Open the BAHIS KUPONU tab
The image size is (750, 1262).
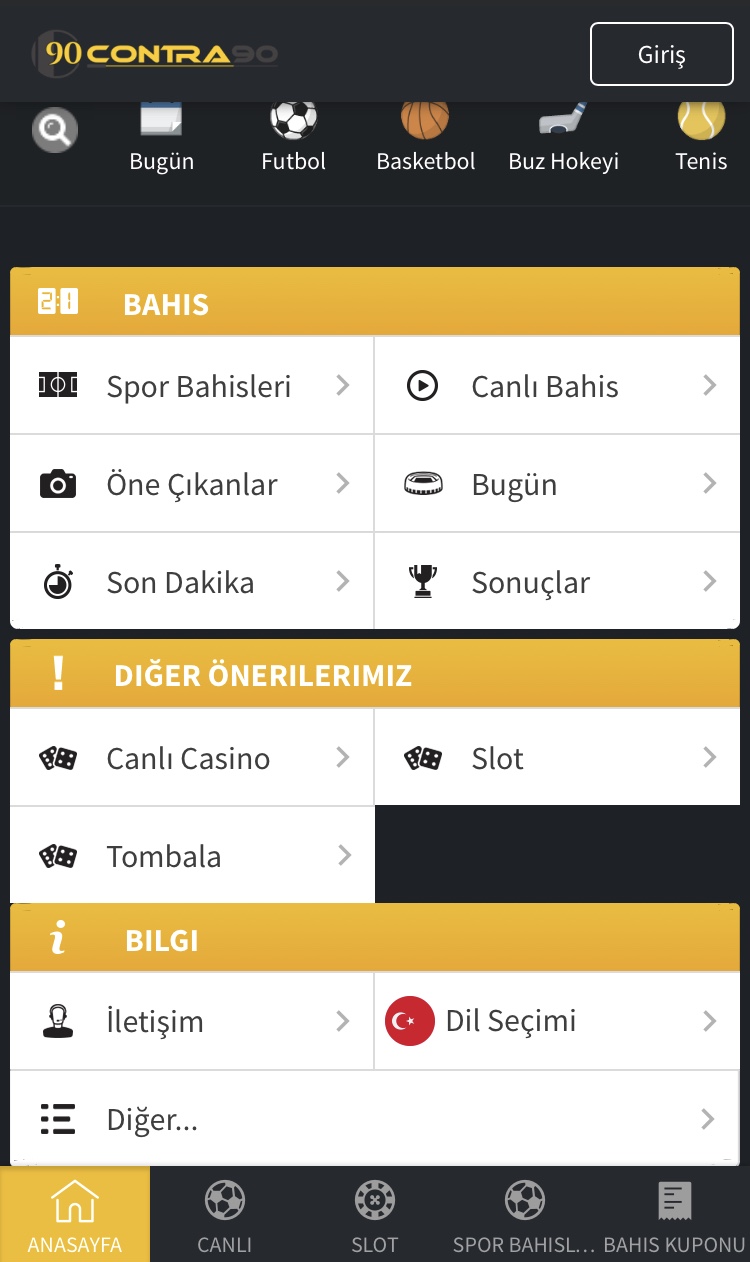675,1215
